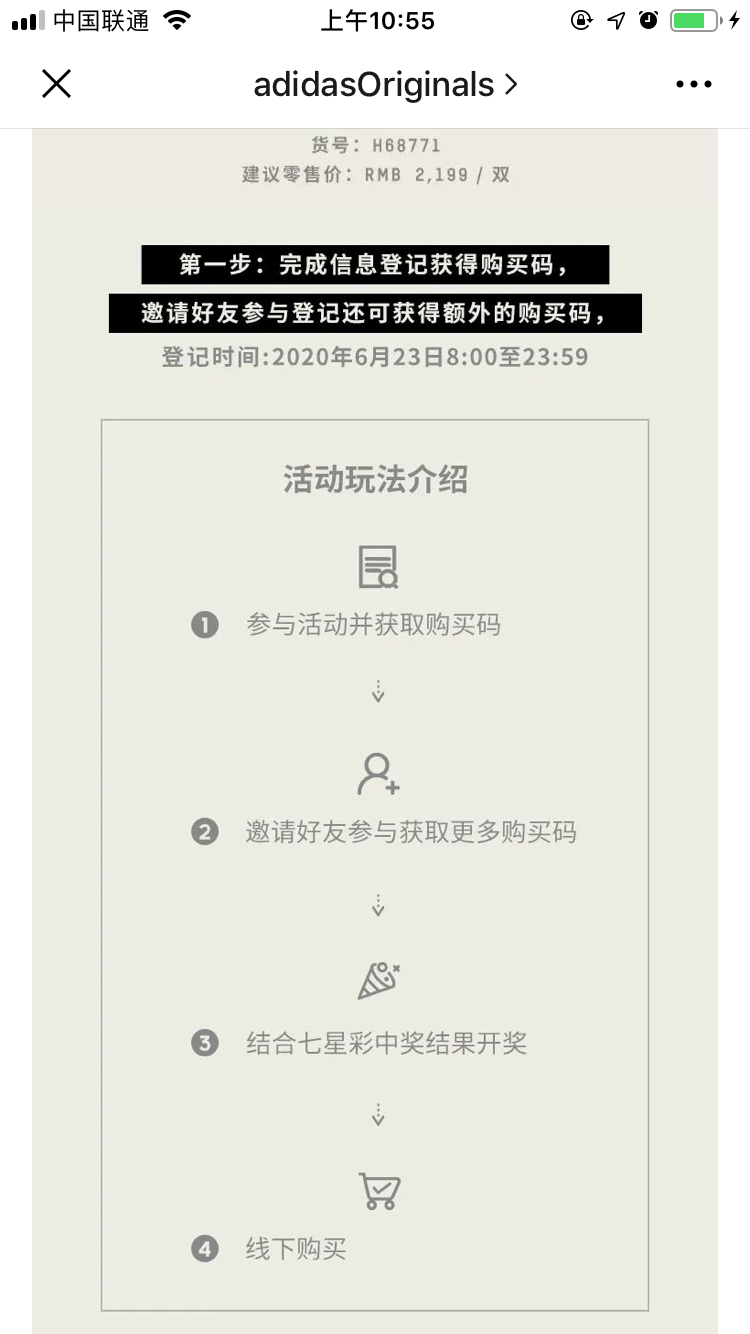Expand the adidasOriginals profile via chevron

point(510,84)
